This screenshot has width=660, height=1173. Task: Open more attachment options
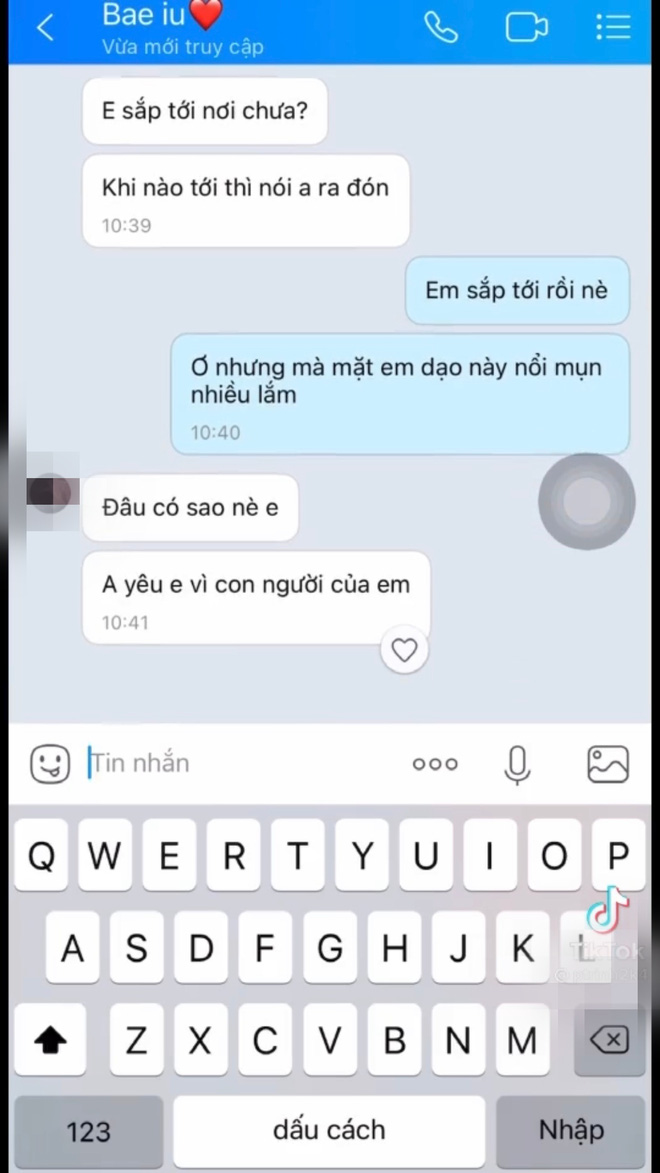click(435, 764)
